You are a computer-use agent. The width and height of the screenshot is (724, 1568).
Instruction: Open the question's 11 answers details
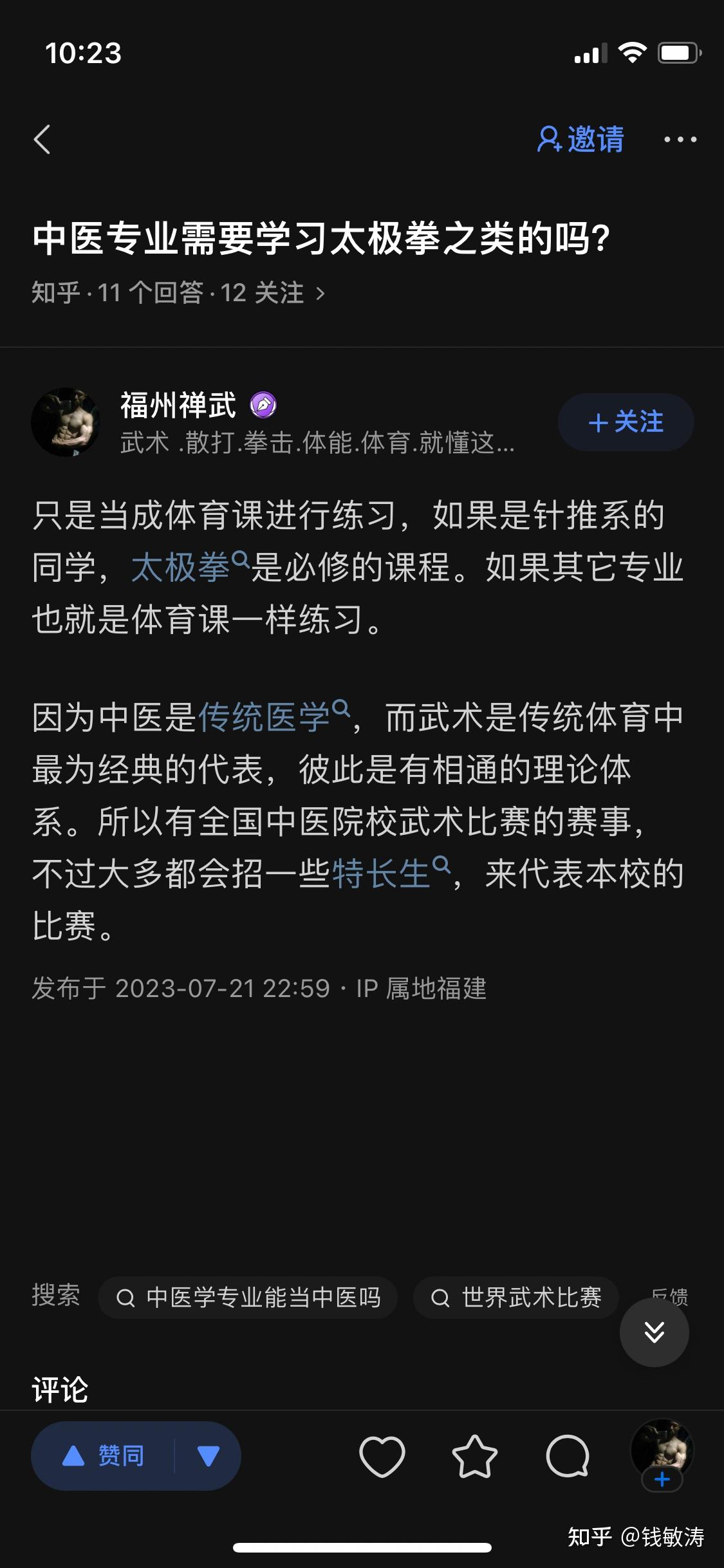(178, 294)
